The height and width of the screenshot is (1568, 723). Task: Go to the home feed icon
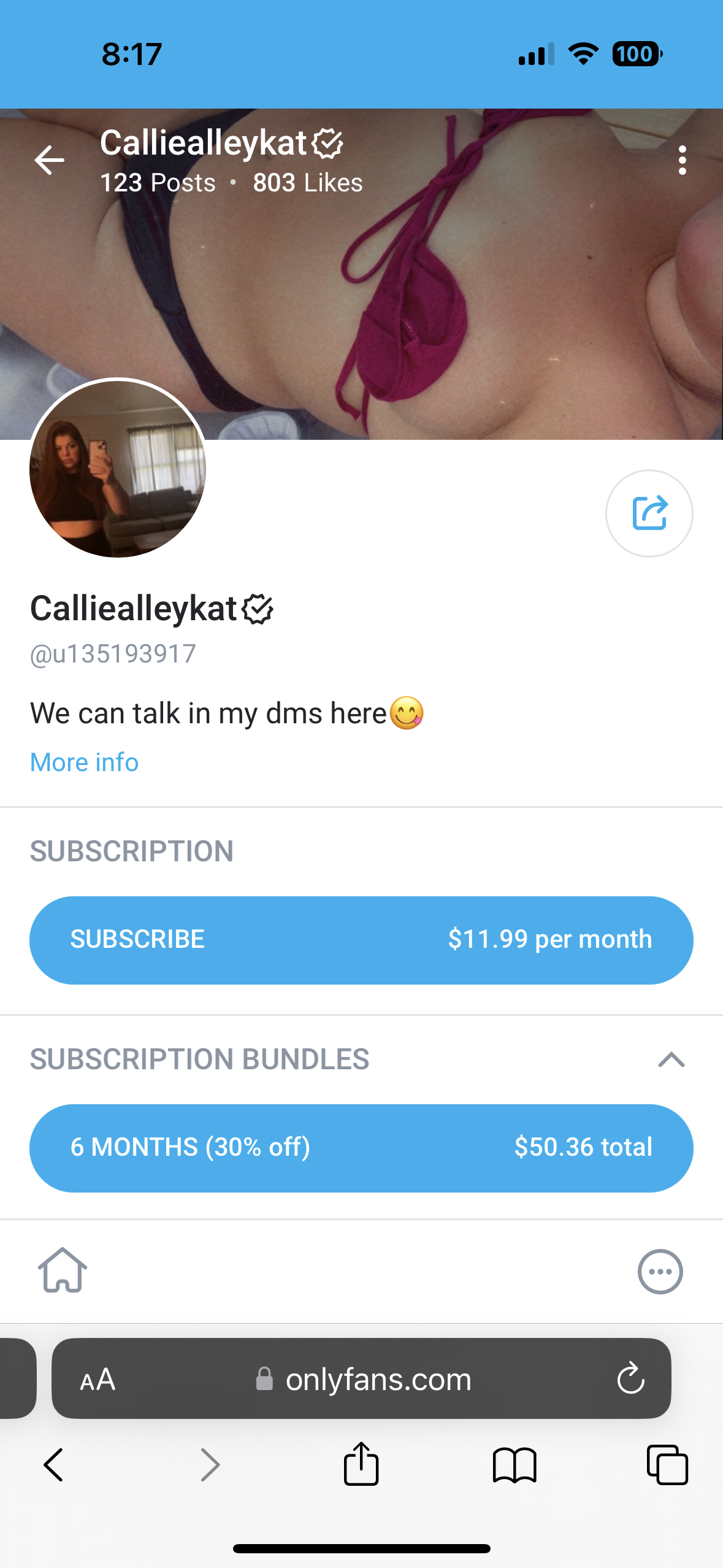coord(63,1271)
